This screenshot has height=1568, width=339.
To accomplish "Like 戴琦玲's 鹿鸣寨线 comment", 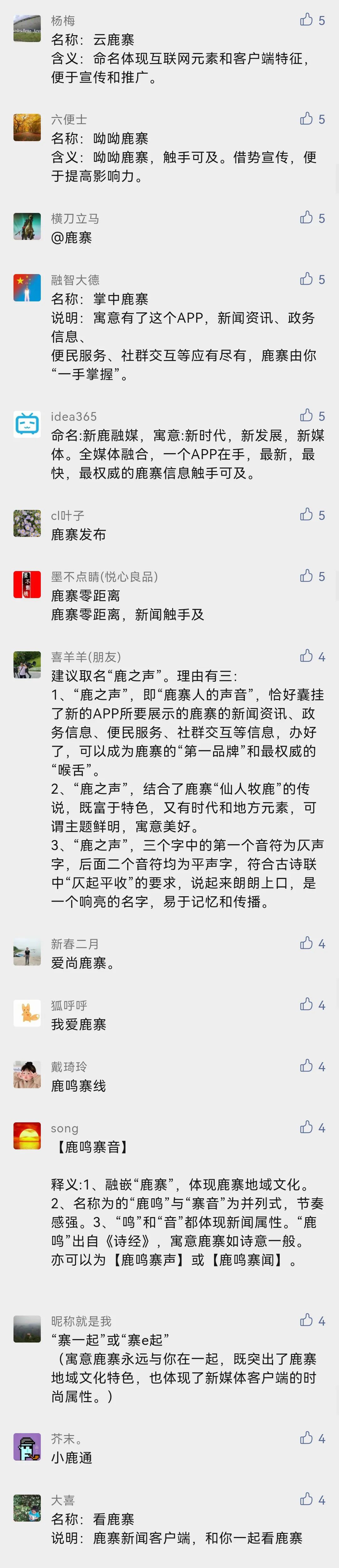I will [x=307, y=1066].
